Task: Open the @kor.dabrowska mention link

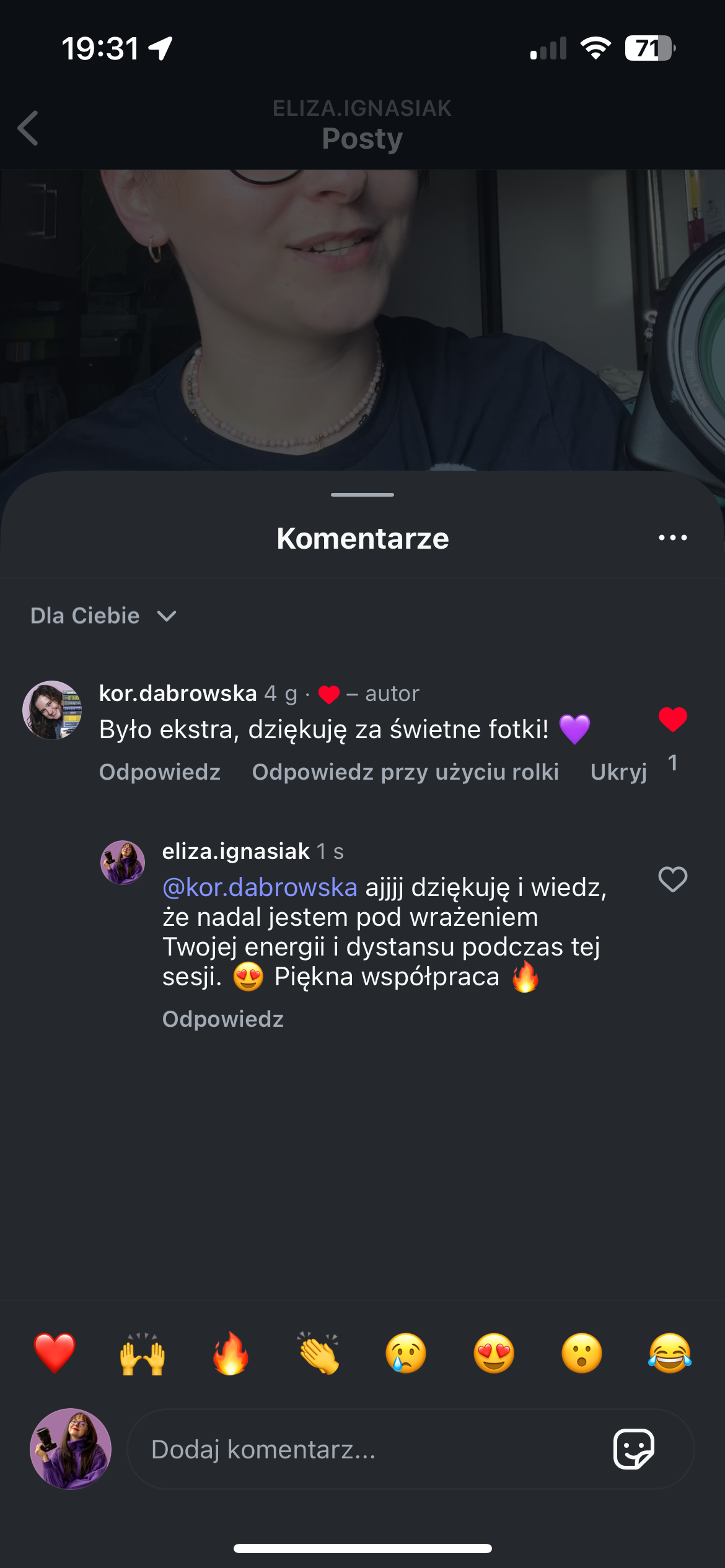Action: click(x=260, y=887)
